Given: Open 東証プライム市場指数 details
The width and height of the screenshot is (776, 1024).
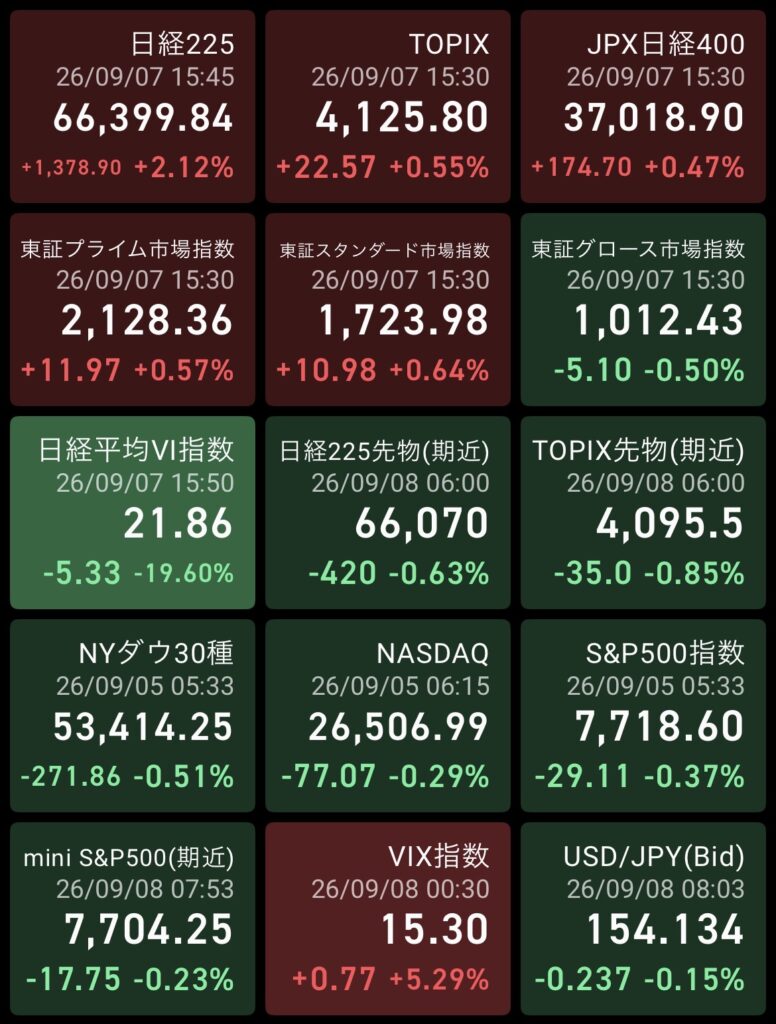Looking at the screenshot, I should pyautogui.click(x=133, y=310).
